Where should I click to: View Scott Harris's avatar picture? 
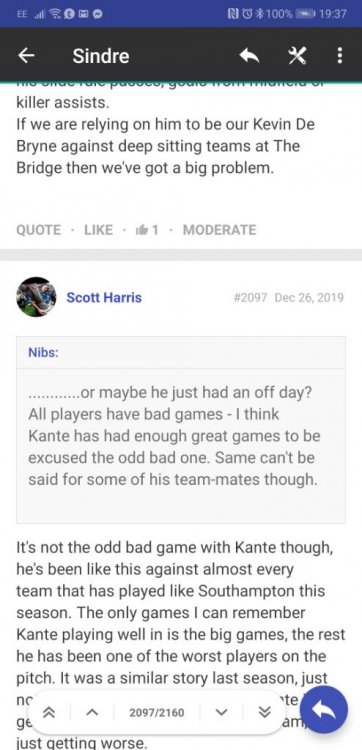[x=36, y=297]
